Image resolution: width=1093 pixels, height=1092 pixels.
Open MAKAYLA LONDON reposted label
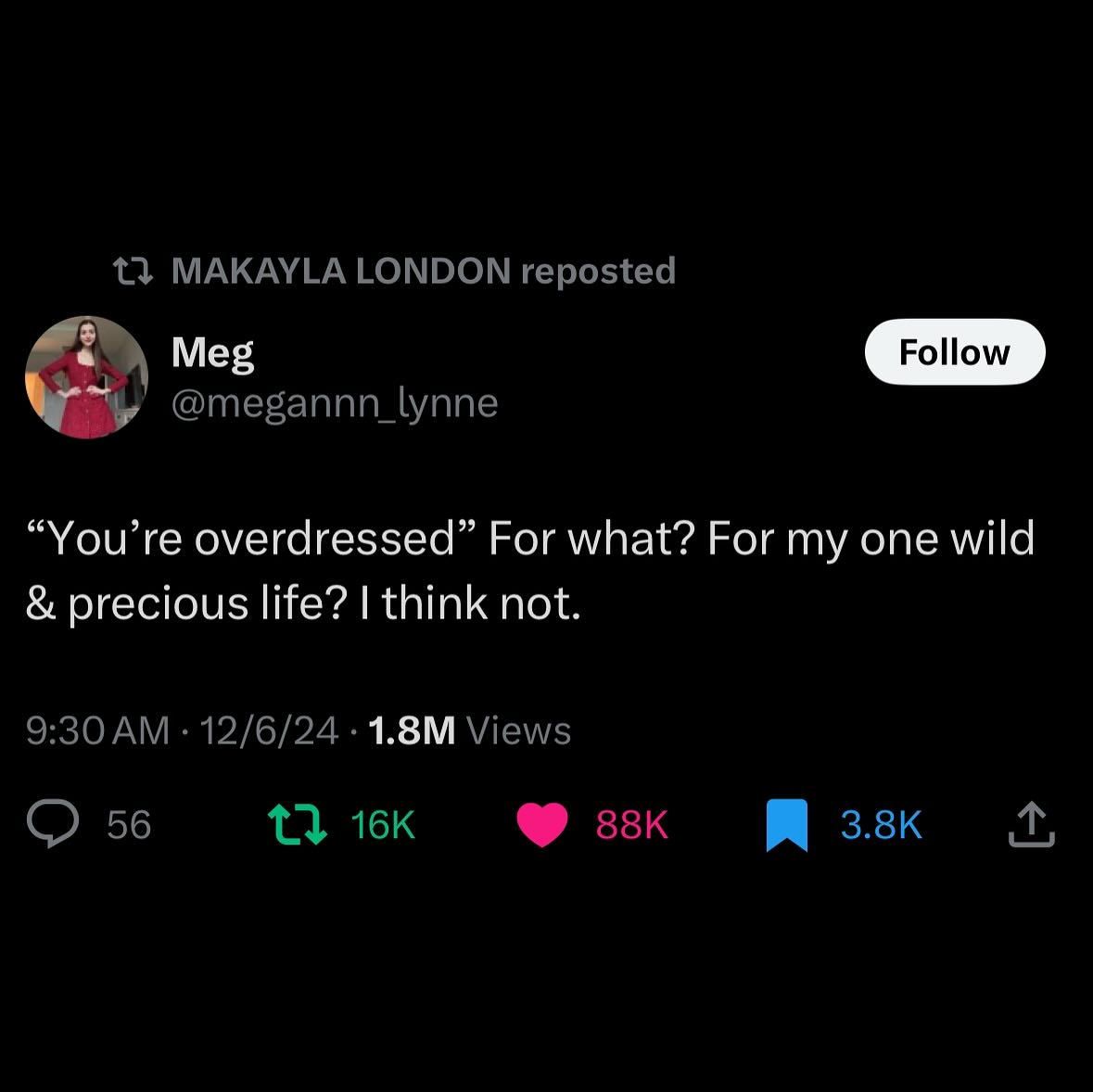coord(423,271)
